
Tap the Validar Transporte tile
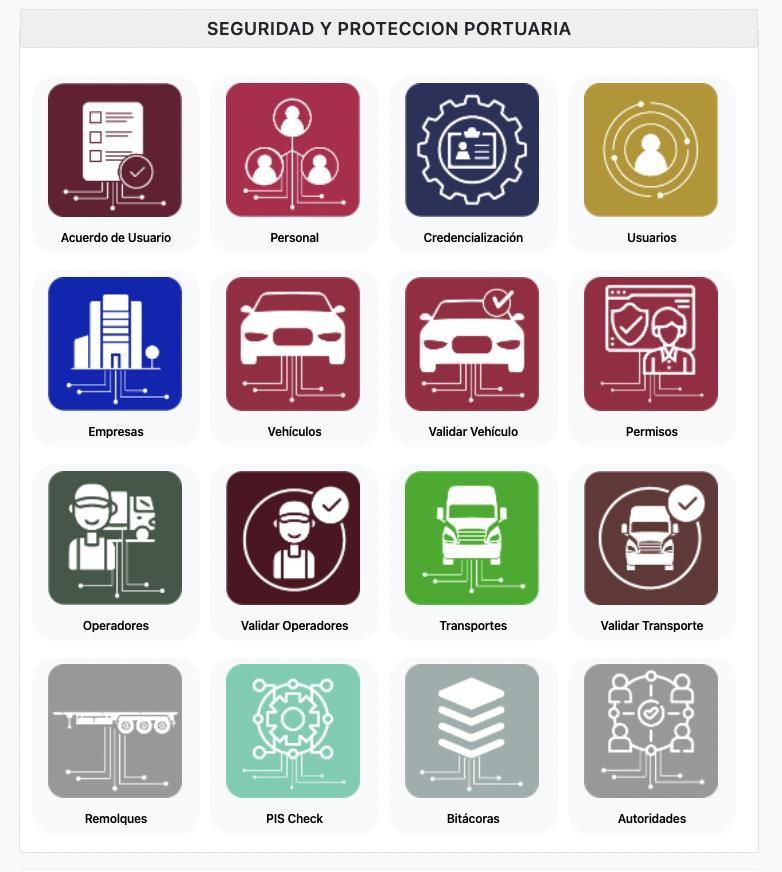pos(651,538)
